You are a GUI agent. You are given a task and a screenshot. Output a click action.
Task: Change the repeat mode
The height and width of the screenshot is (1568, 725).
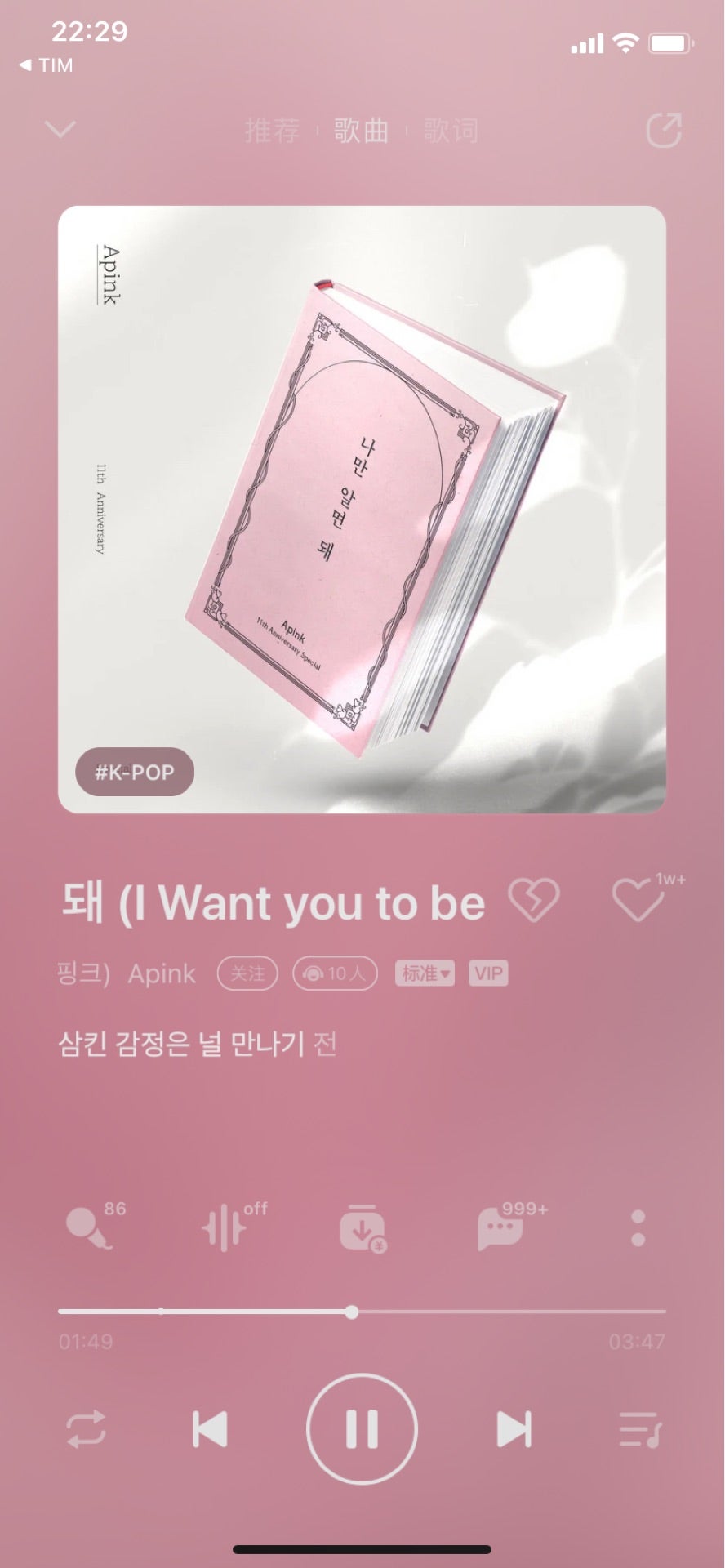point(87,1429)
